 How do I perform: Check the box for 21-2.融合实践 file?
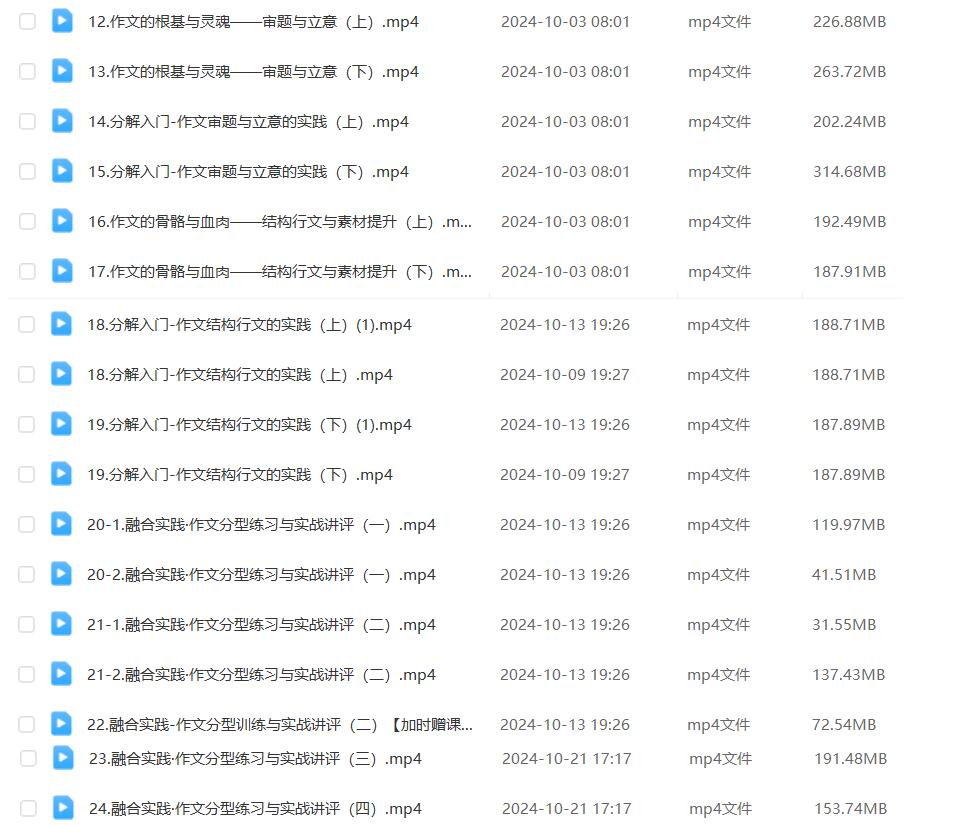(26, 674)
